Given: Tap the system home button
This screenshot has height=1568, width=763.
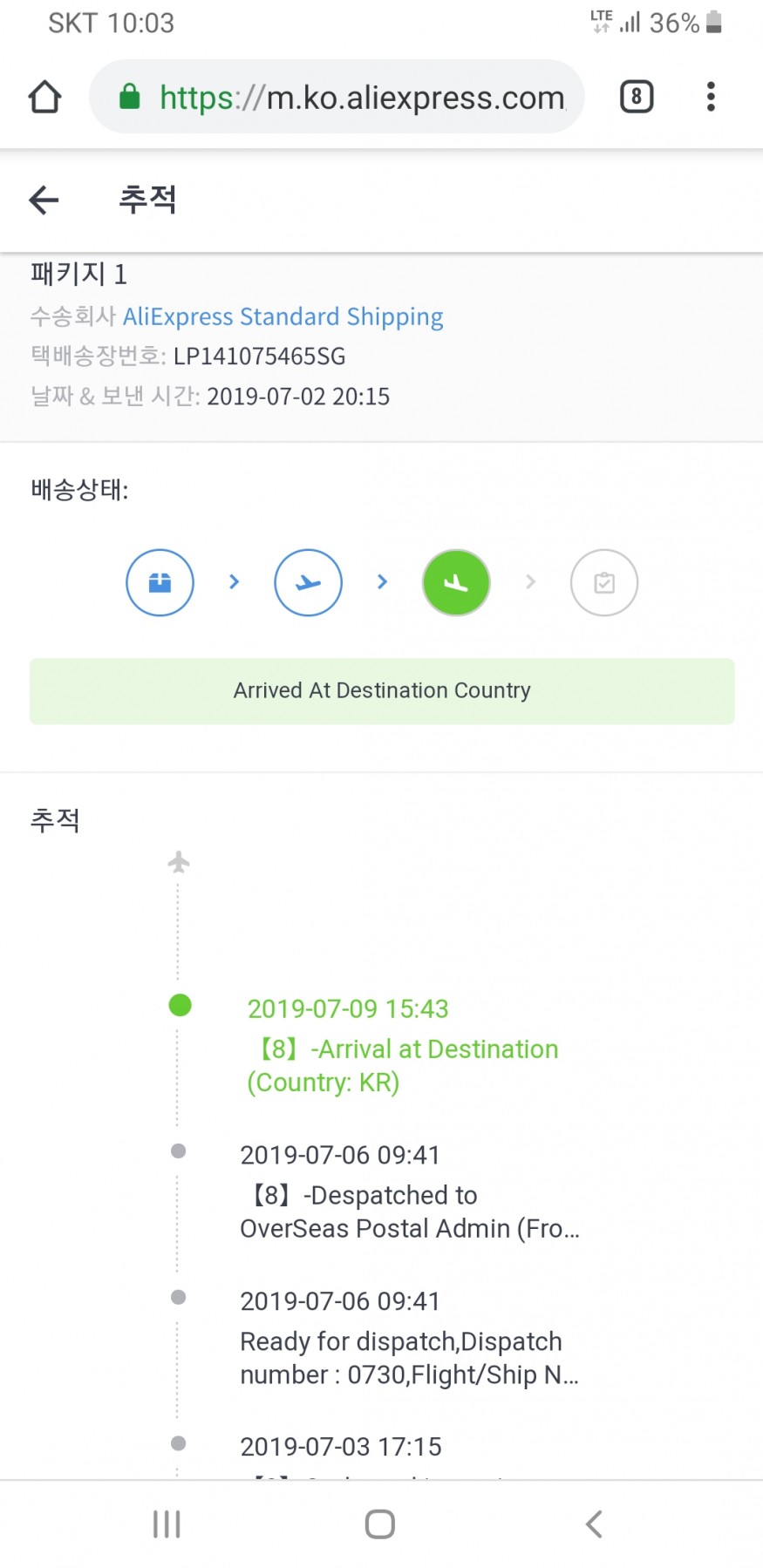Looking at the screenshot, I should (380, 1524).
